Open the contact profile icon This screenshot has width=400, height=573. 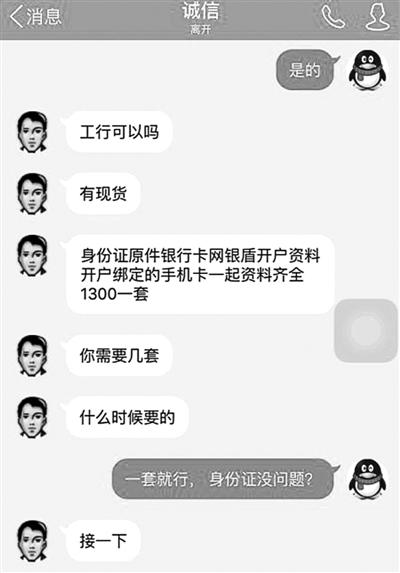click(x=378, y=16)
